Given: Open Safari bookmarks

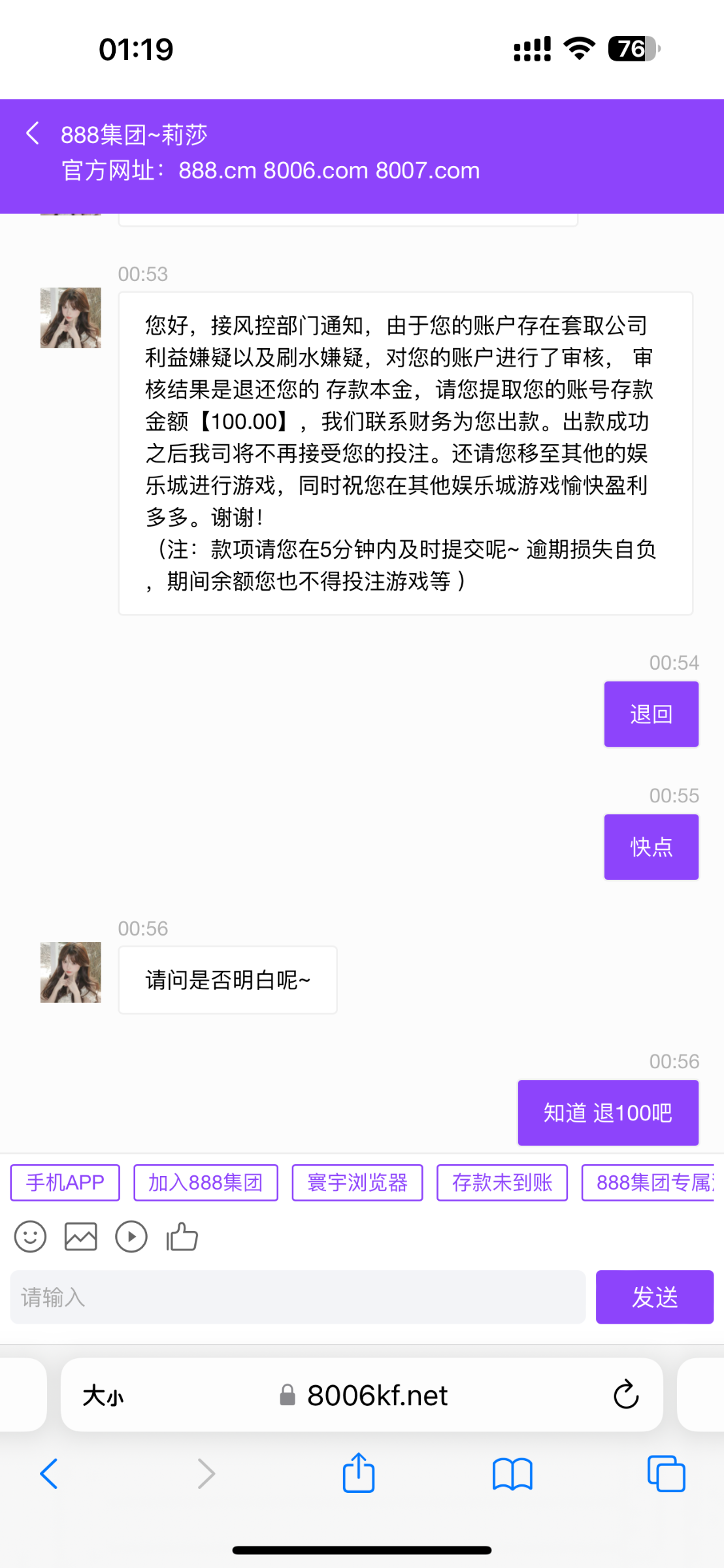Looking at the screenshot, I should 512,1475.
